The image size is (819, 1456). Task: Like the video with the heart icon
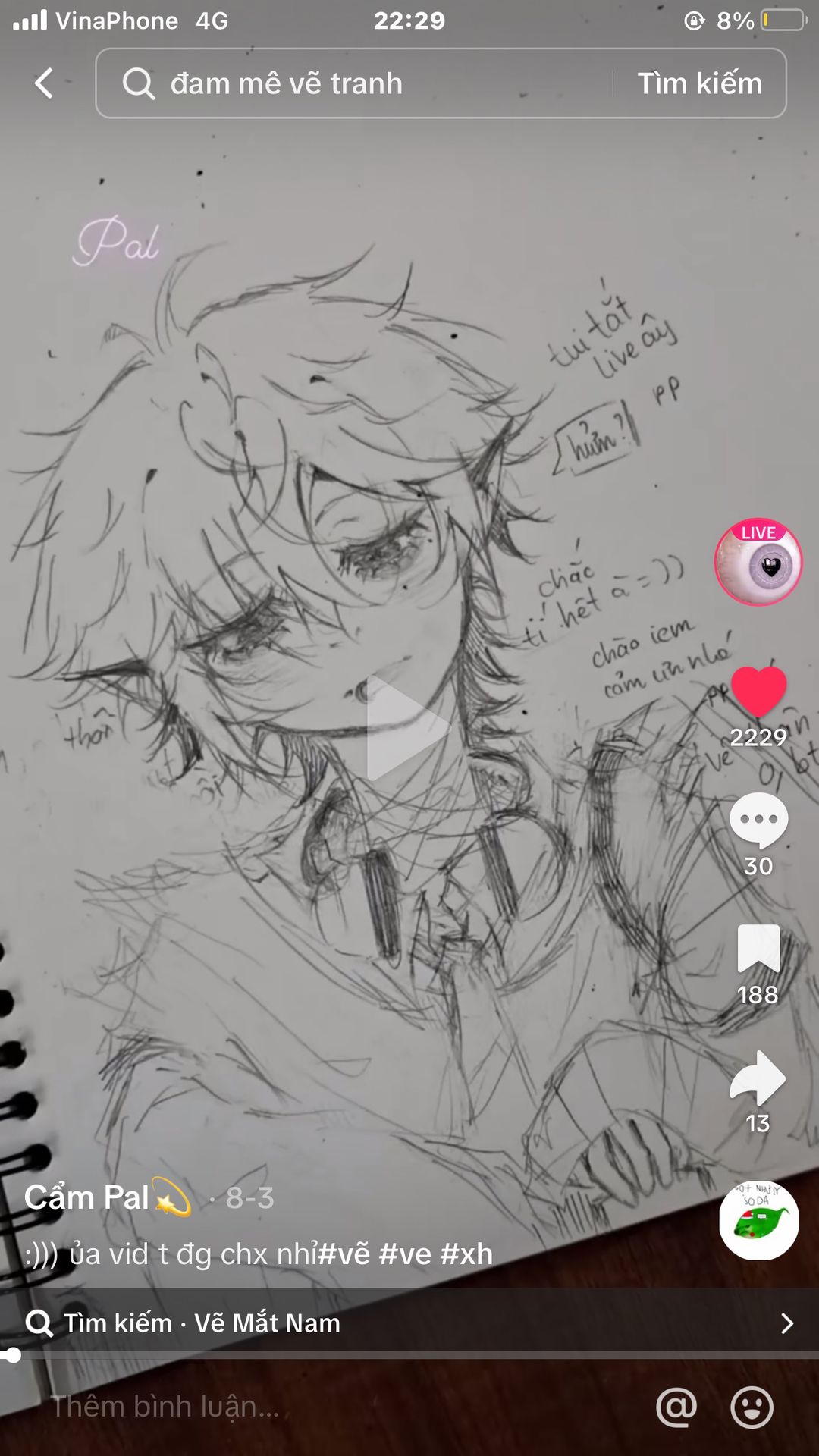click(758, 691)
